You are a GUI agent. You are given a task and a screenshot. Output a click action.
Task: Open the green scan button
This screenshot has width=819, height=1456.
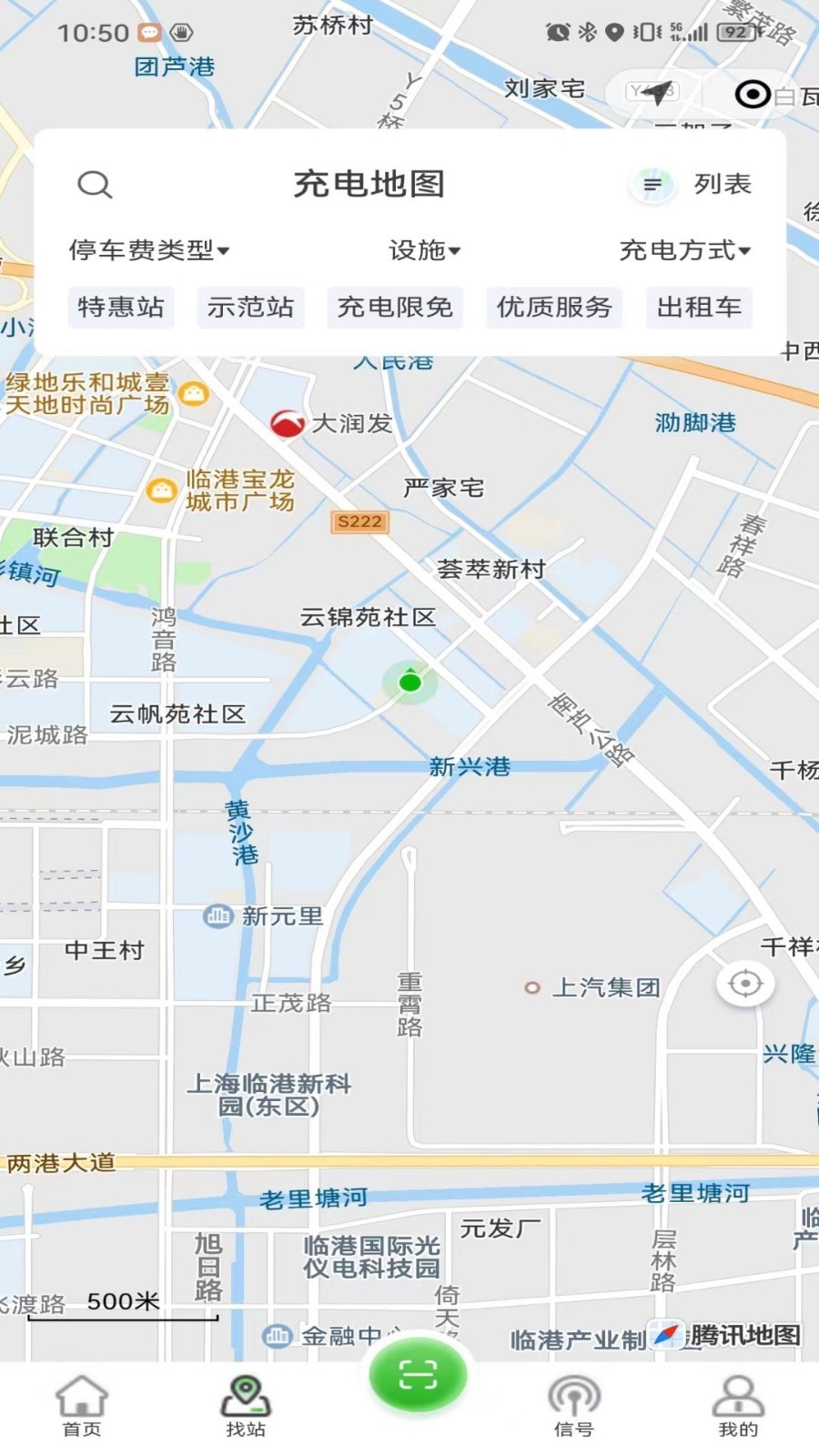[x=418, y=1375]
